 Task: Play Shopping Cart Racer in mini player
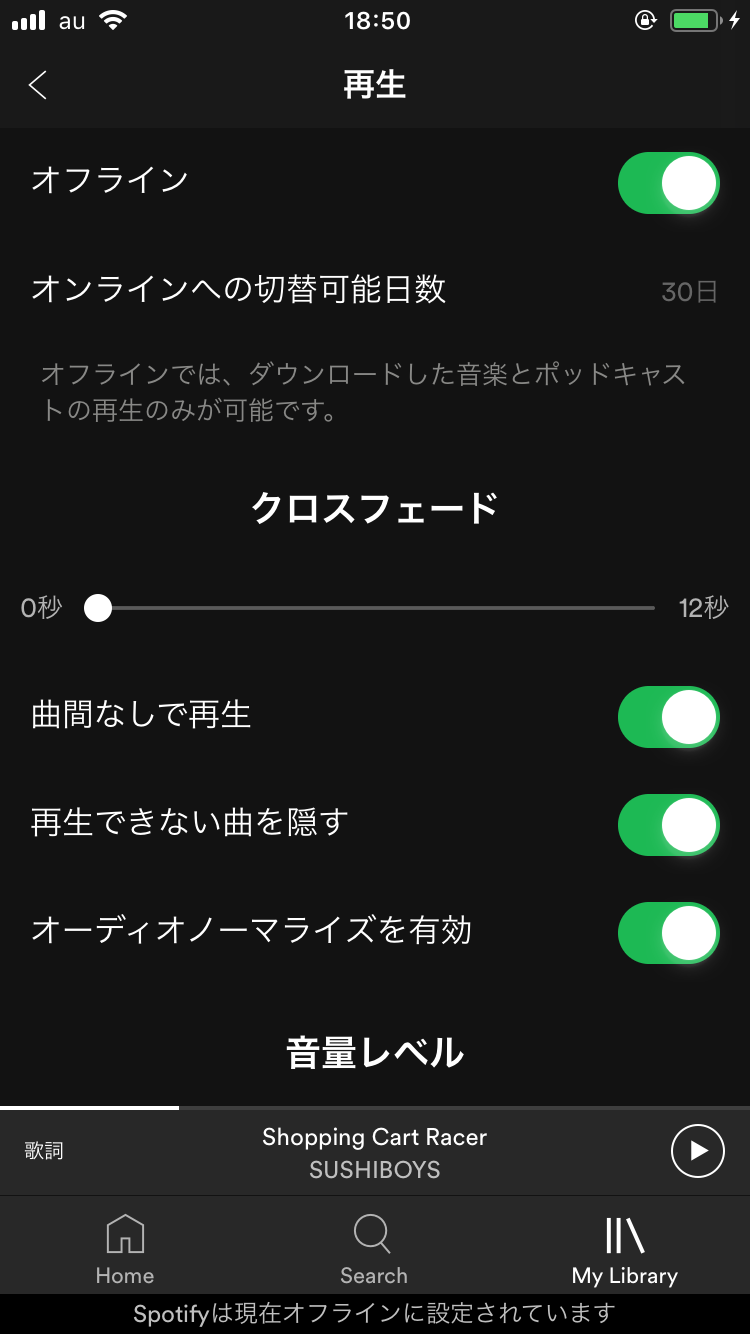point(697,1151)
